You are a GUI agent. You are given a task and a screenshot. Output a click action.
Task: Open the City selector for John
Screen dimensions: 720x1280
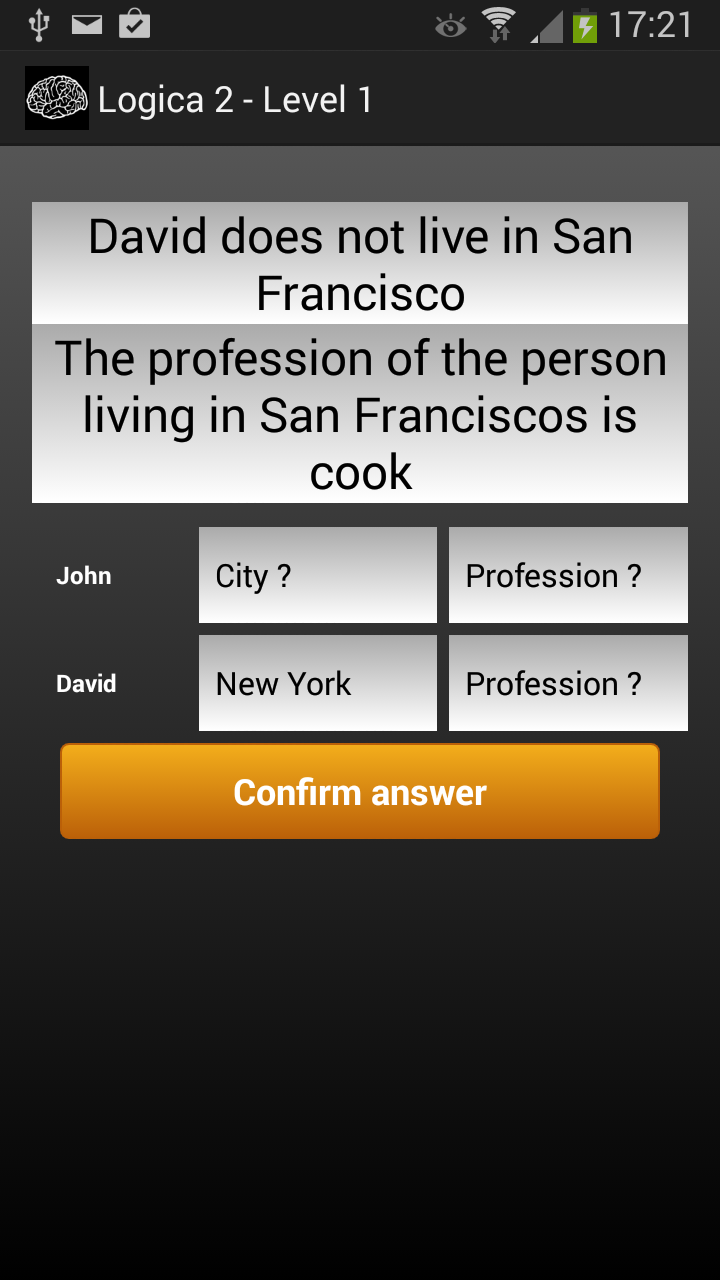pos(317,575)
